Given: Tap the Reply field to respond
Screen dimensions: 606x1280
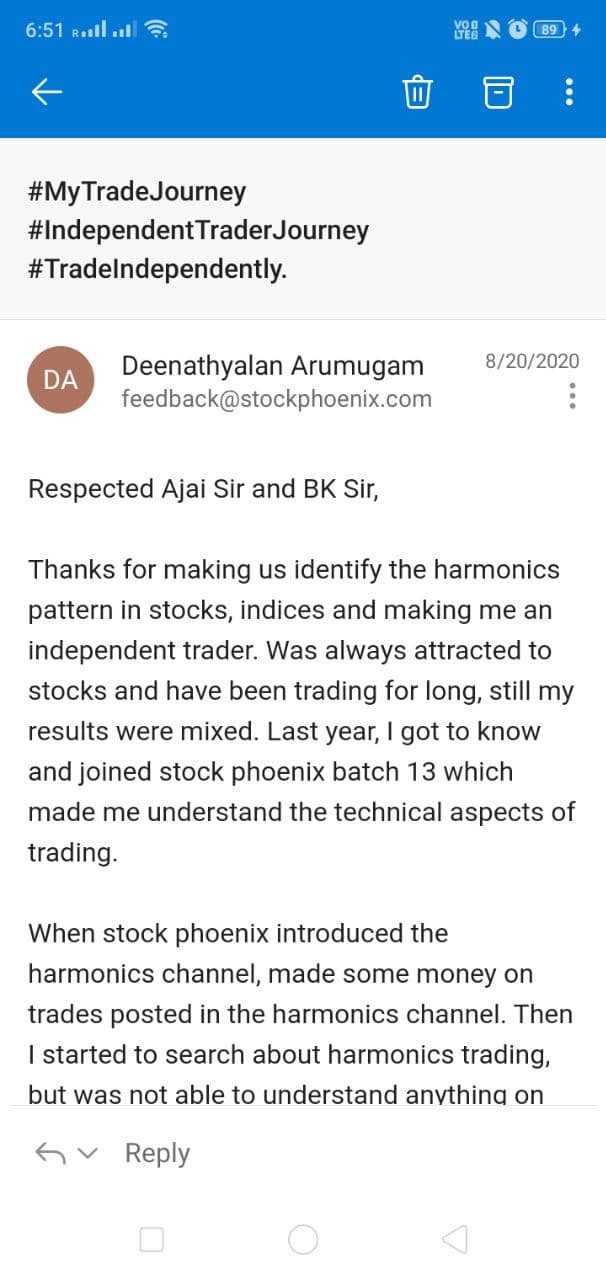Looking at the screenshot, I should (157, 1153).
